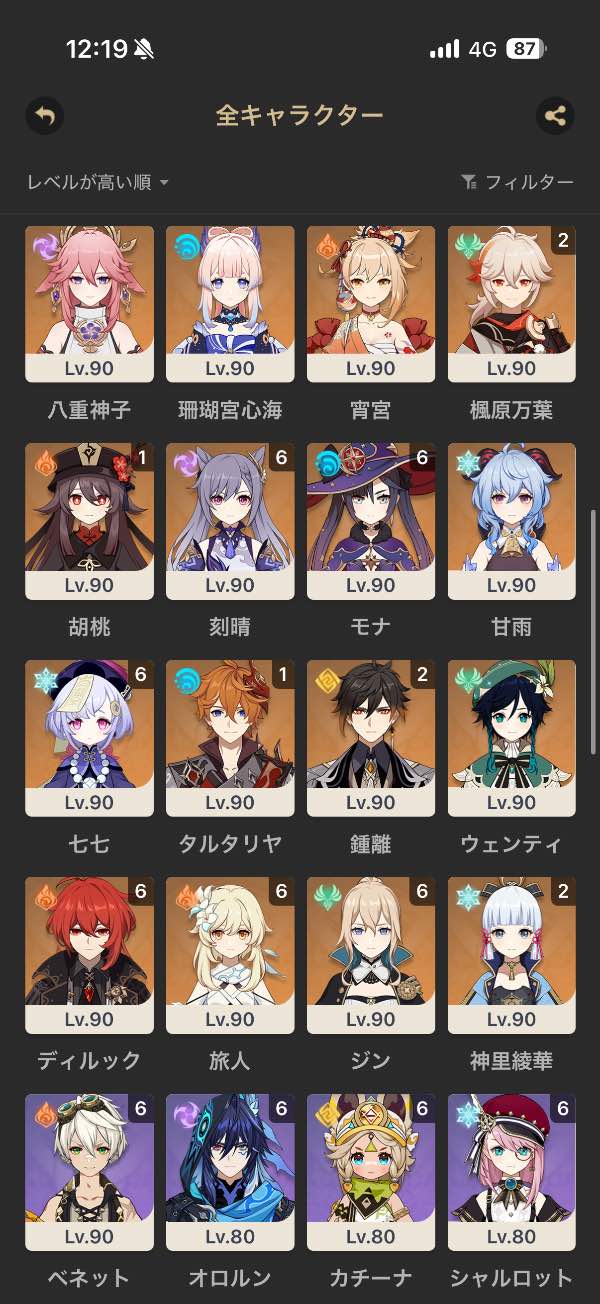
Task: Open ディルック character details
Action: 89,954
